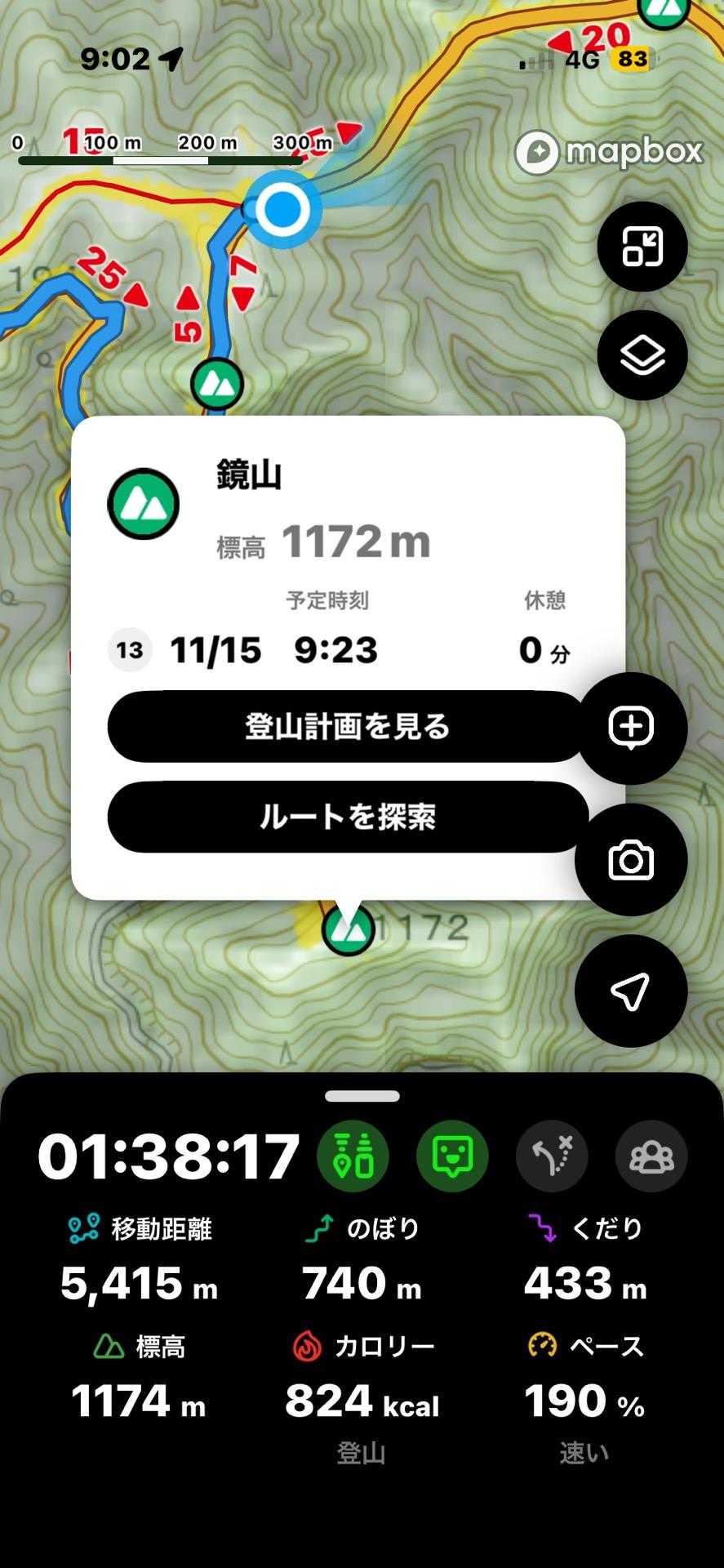Tap the drag handle on the stats panel
This screenshot has height=1568, width=724.
[x=362, y=1096]
